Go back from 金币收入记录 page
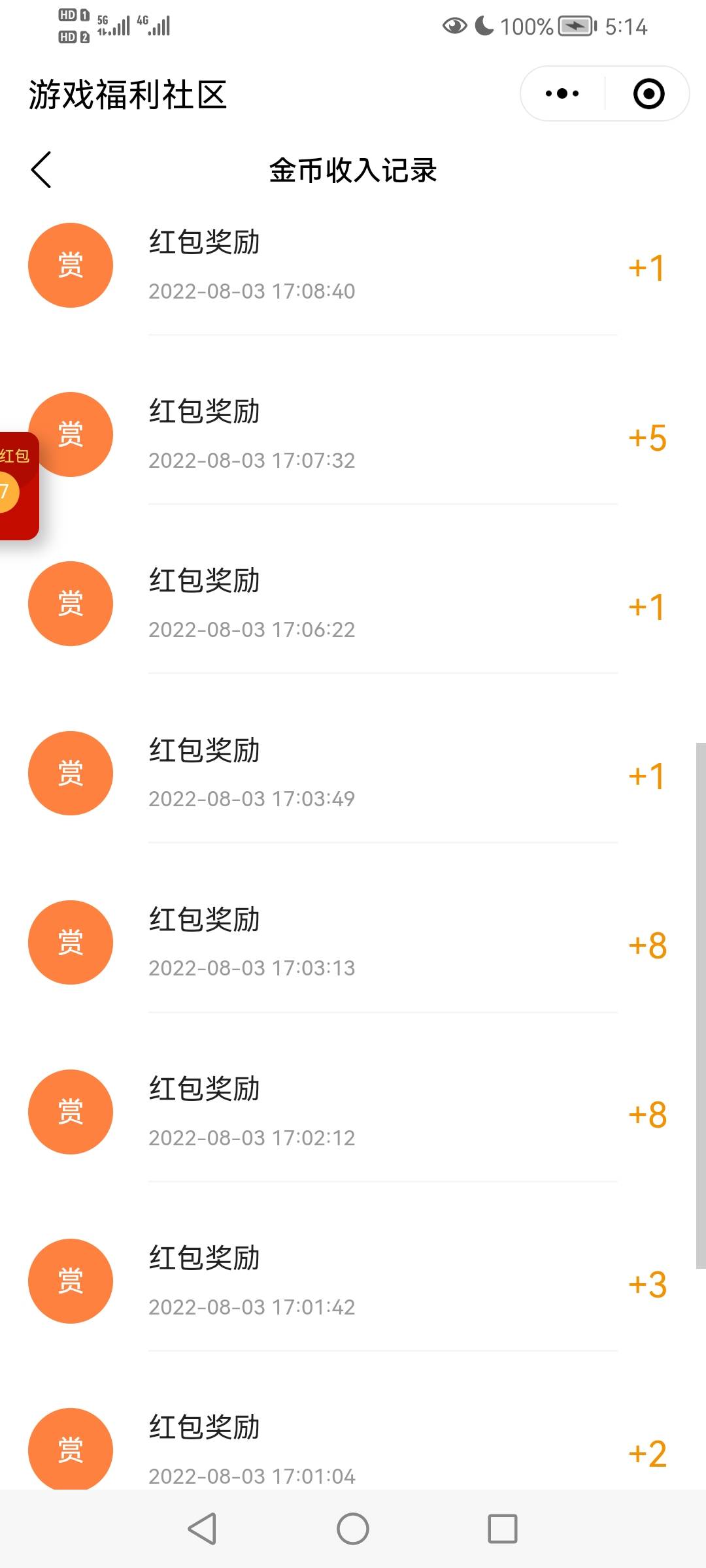The height and width of the screenshot is (1568, 706). coord(41,170)
